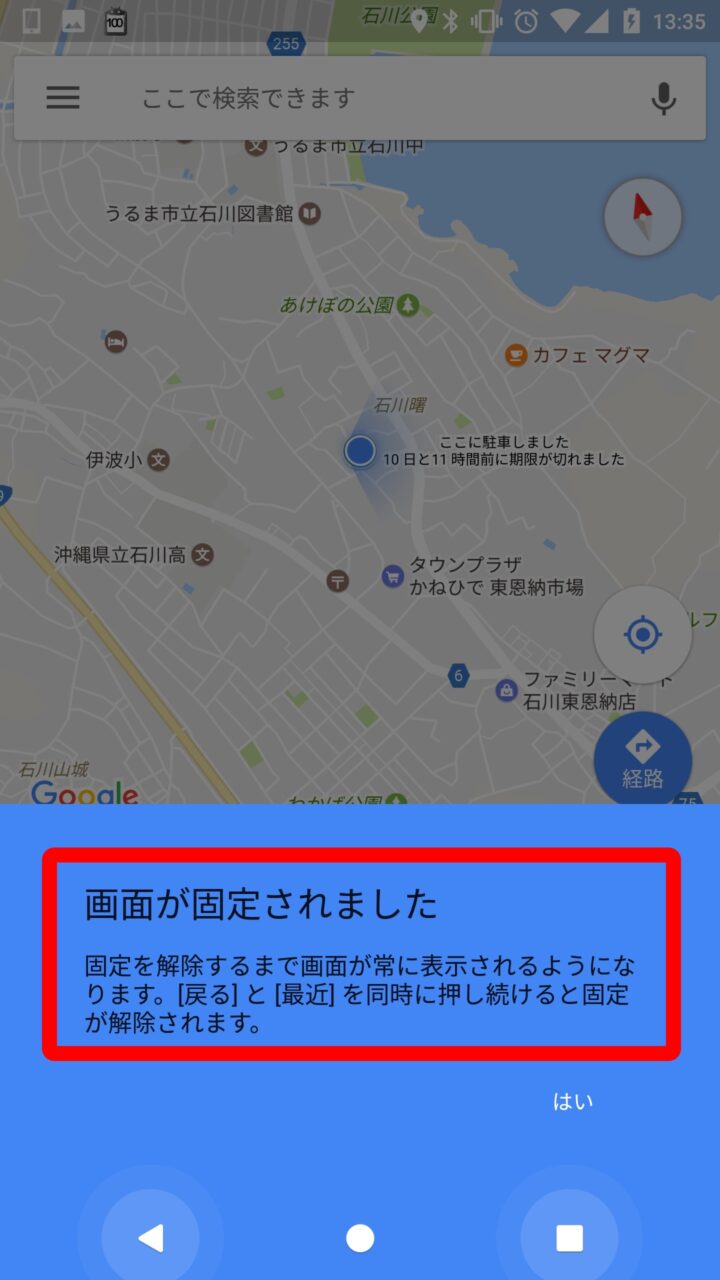Open directions with the 経路 button
This screenshot has height=1280, width=720.
pyautogui.click(x=642, y=760)
